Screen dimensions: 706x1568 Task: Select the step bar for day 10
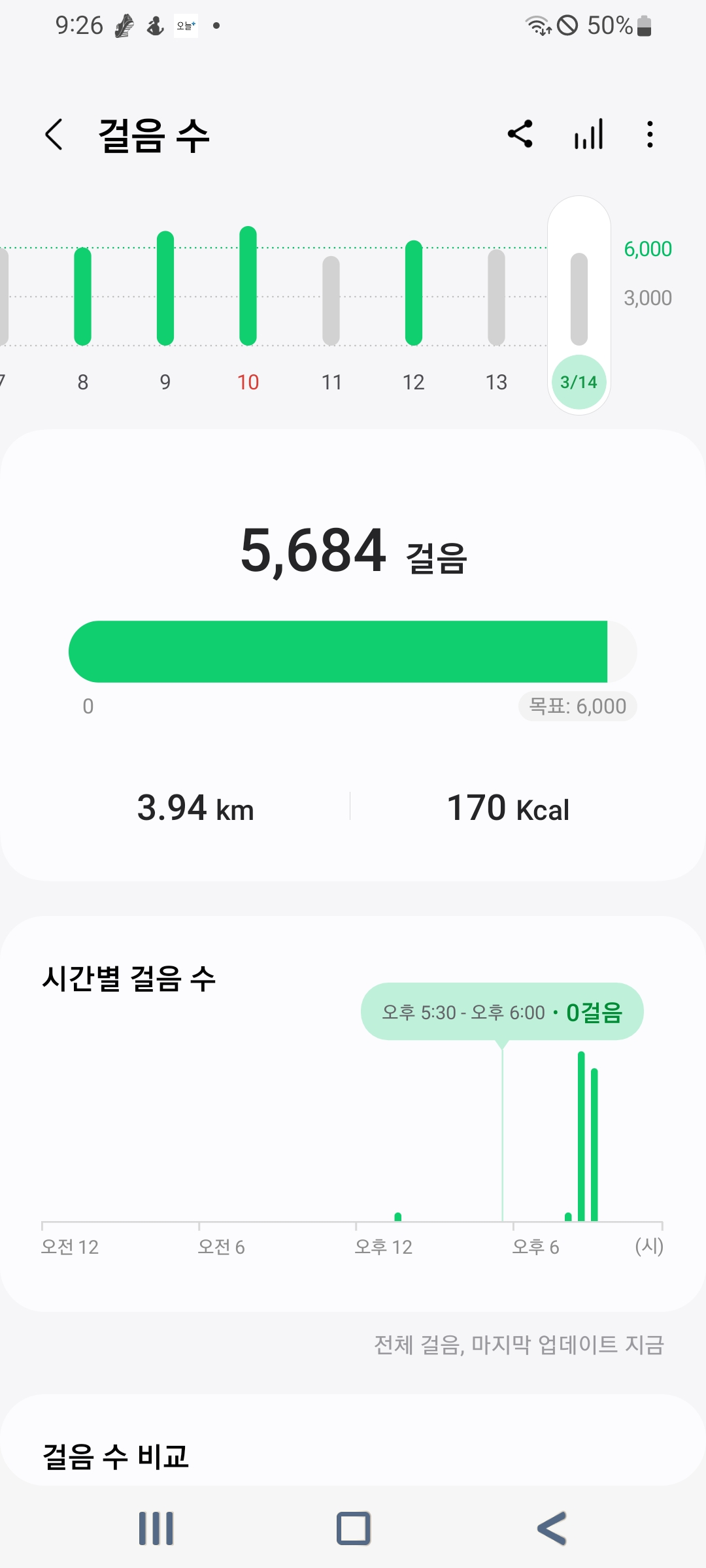tap(248, 286)
